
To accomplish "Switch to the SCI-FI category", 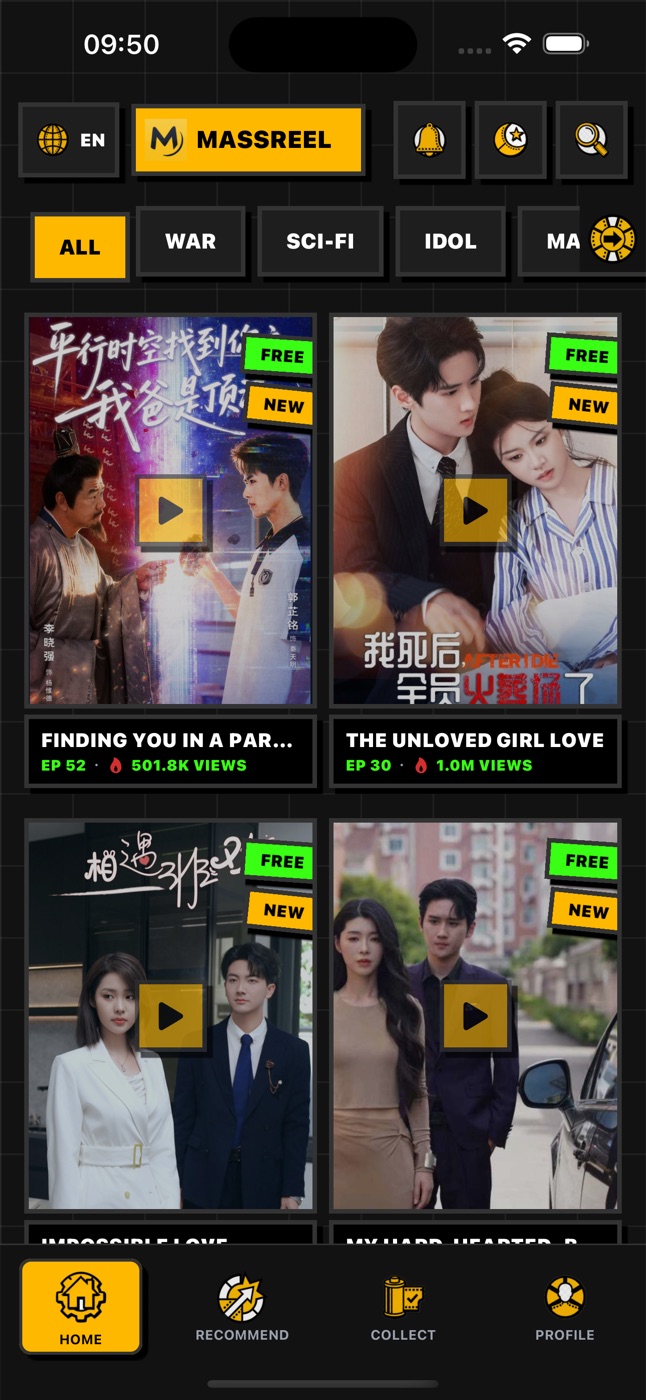I will (x=320, y=242).
